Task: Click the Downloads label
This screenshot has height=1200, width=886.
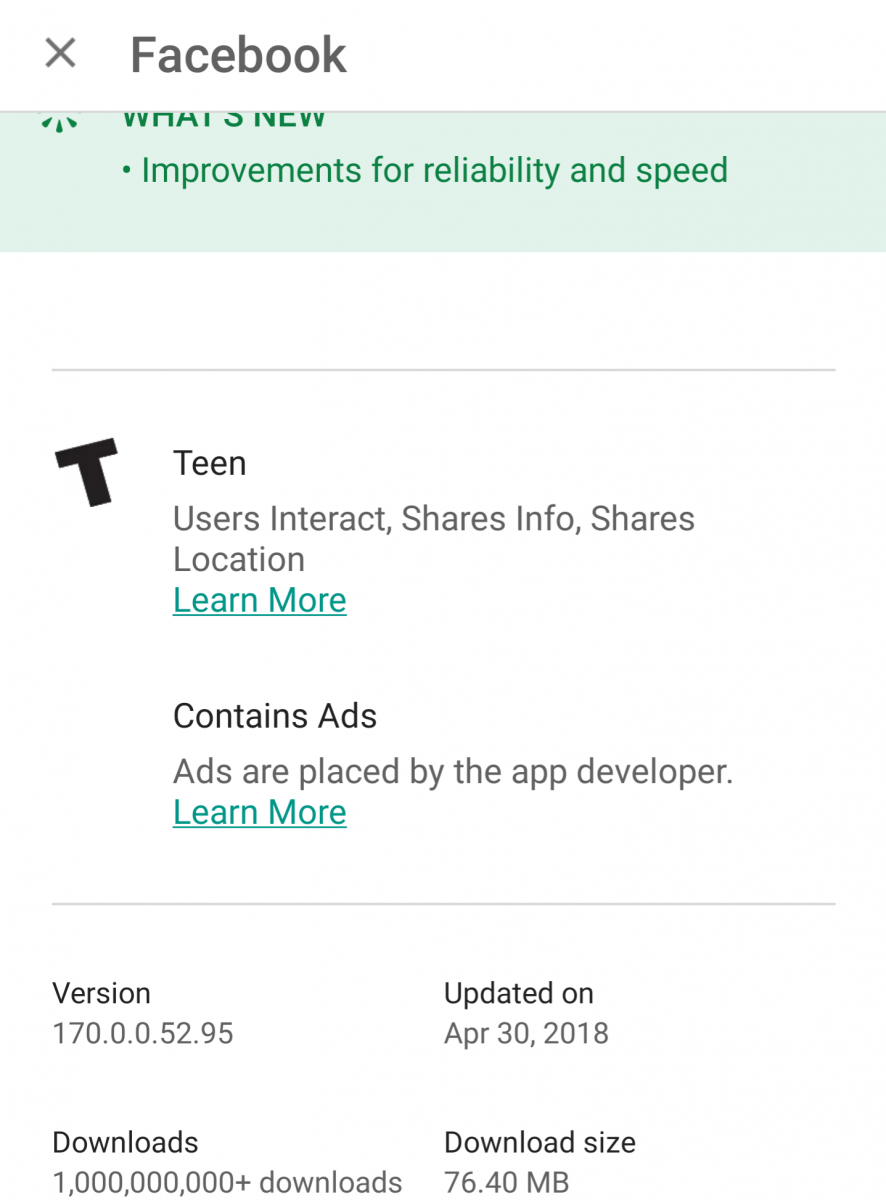Action: [124, 1142]
